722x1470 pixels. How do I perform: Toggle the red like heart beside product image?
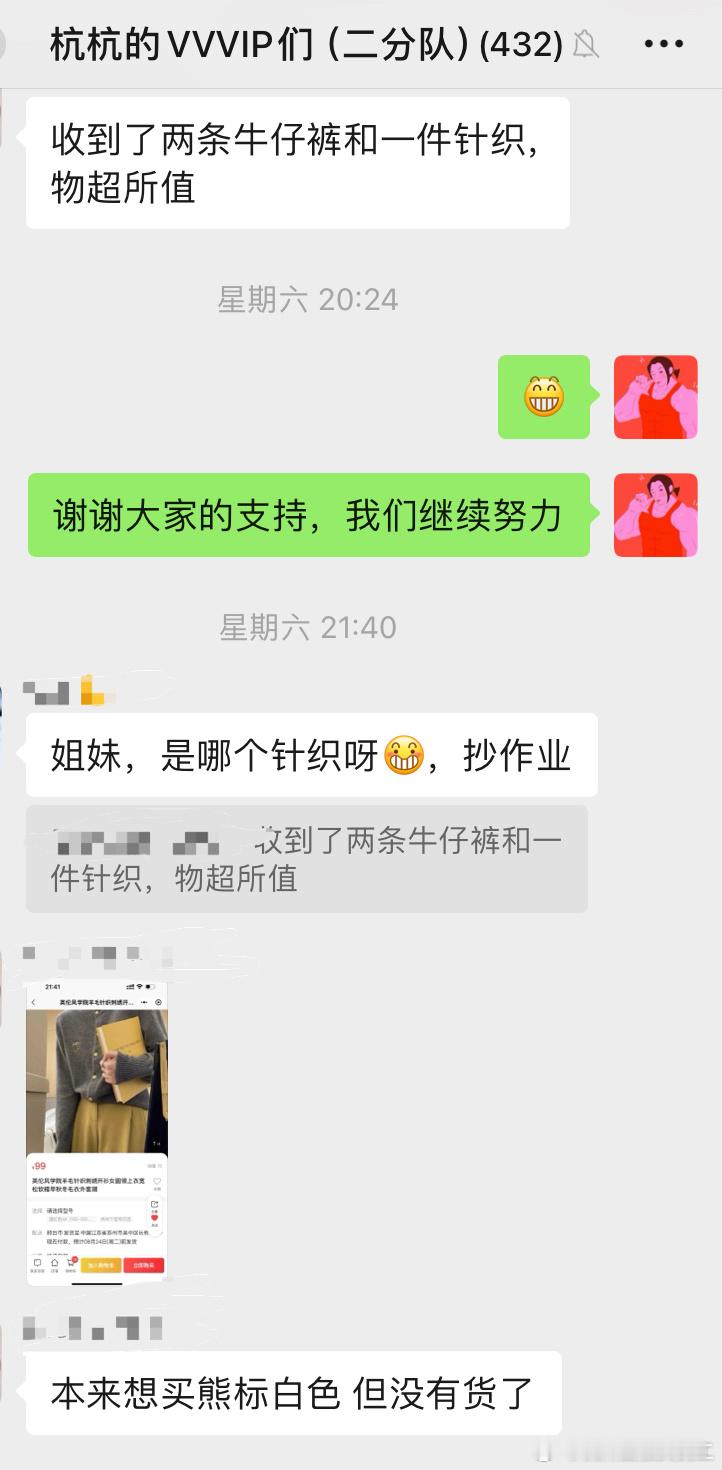click(x=154, y=1218)
